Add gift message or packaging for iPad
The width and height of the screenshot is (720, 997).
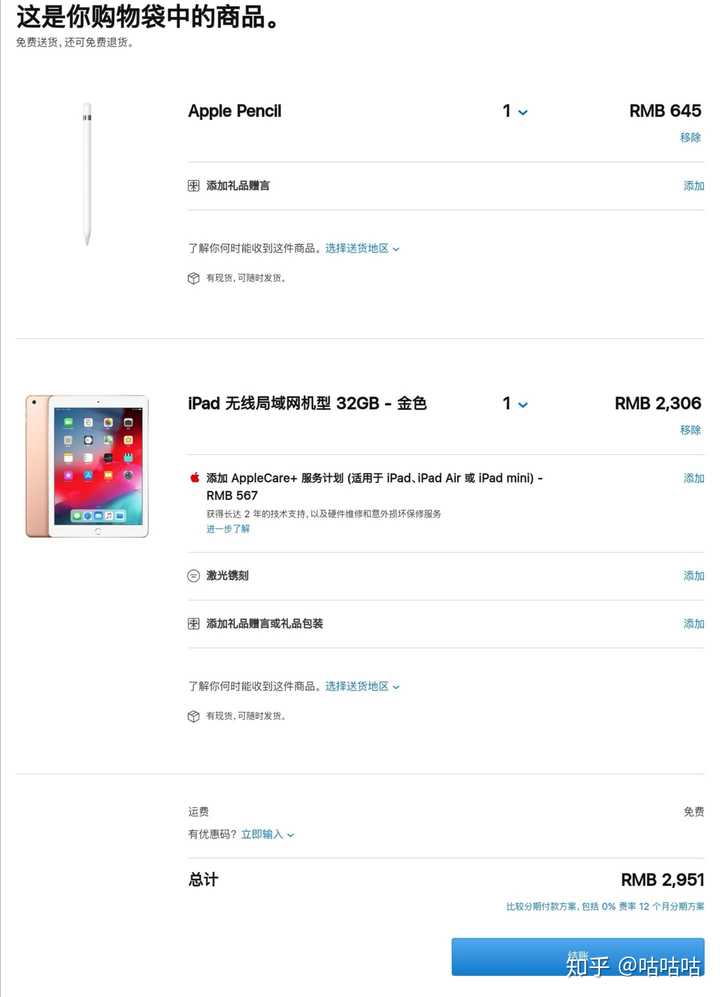pos(693,624)
